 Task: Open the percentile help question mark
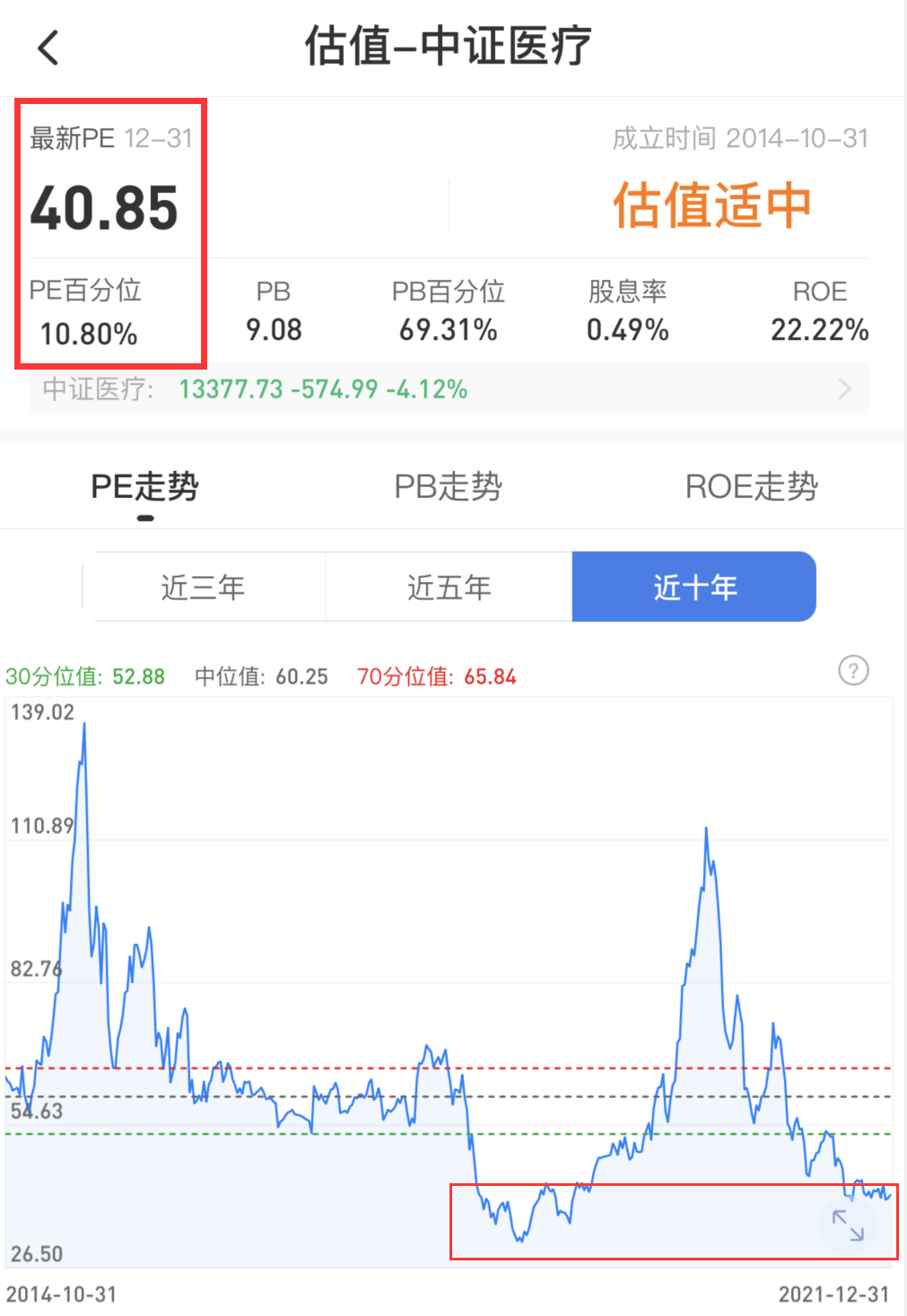pyautogui.click(x=853, y=670)
